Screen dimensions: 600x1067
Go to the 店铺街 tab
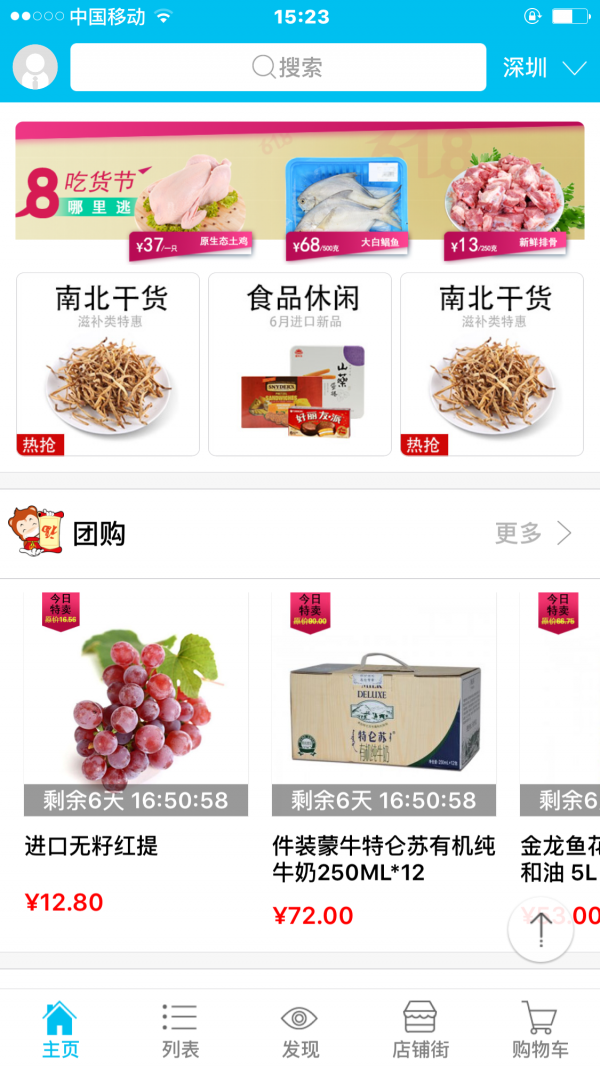[420, 1029]
